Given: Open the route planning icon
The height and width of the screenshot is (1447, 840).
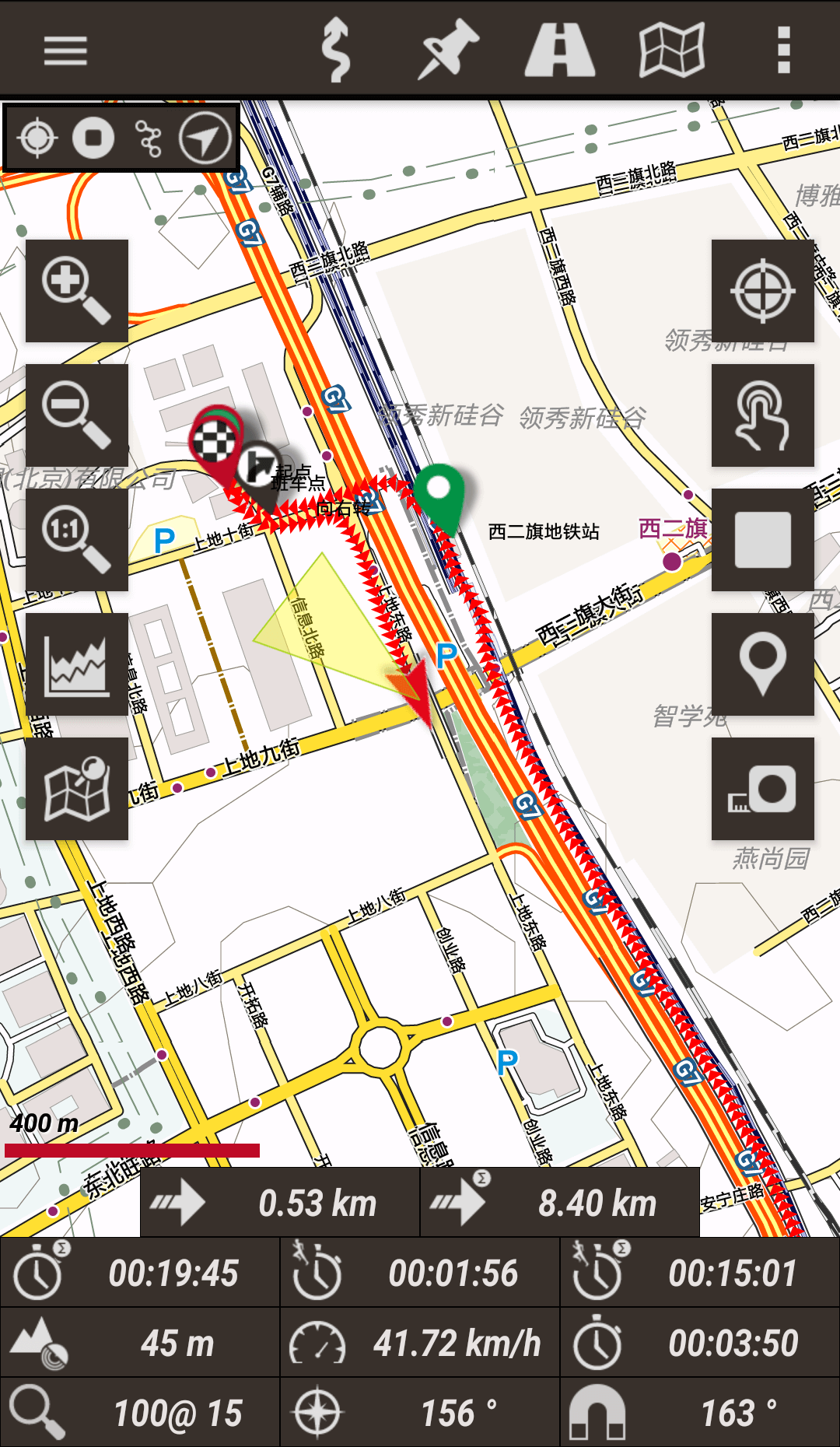Looking at the screenshot, I should [x=336, y=50].
